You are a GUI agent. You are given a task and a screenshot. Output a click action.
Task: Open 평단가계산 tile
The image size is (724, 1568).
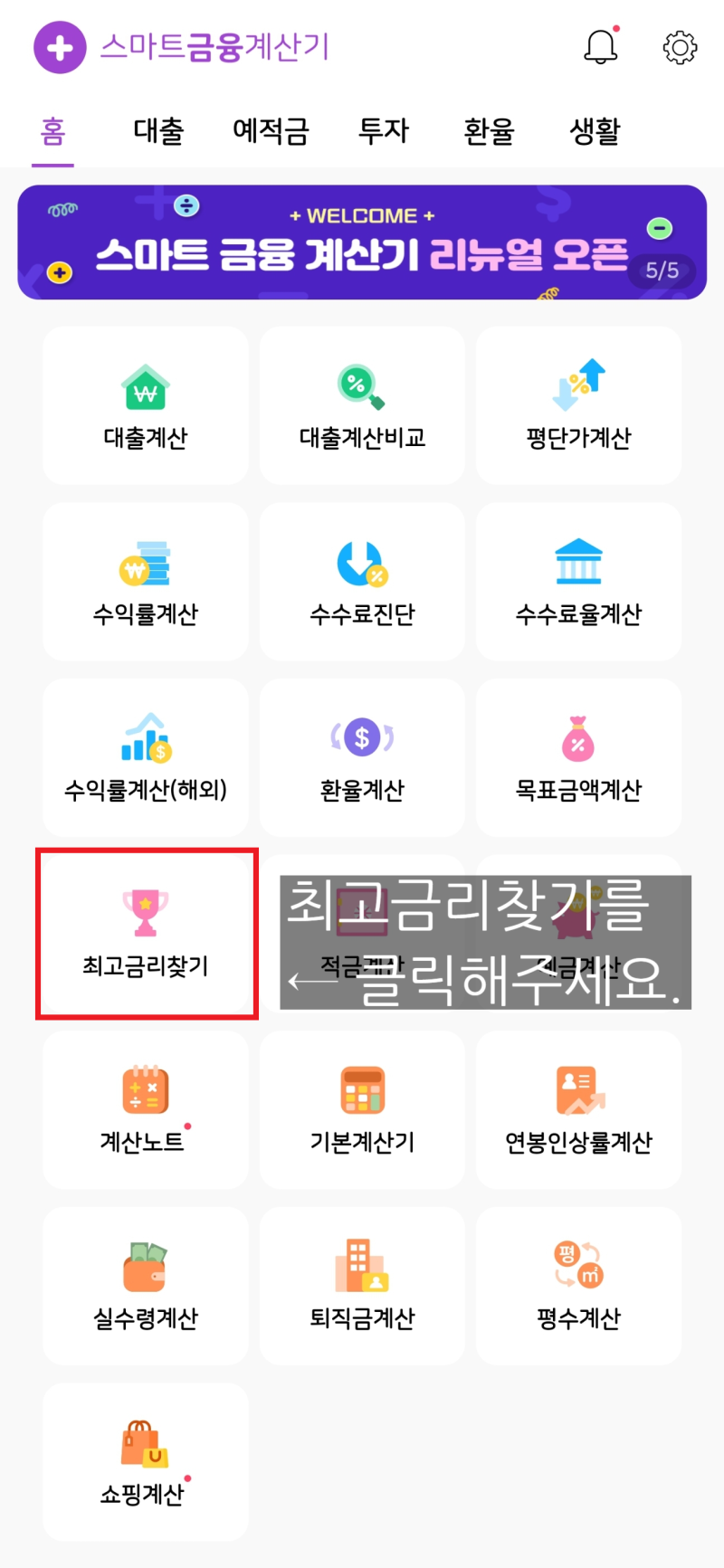click(x=579, y=406)
